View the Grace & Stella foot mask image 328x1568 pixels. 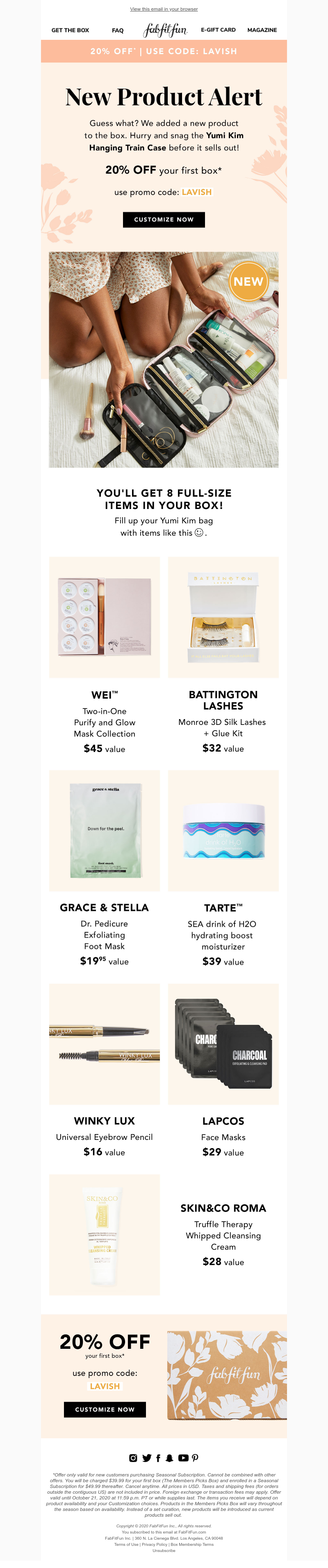tap(104, 830)
